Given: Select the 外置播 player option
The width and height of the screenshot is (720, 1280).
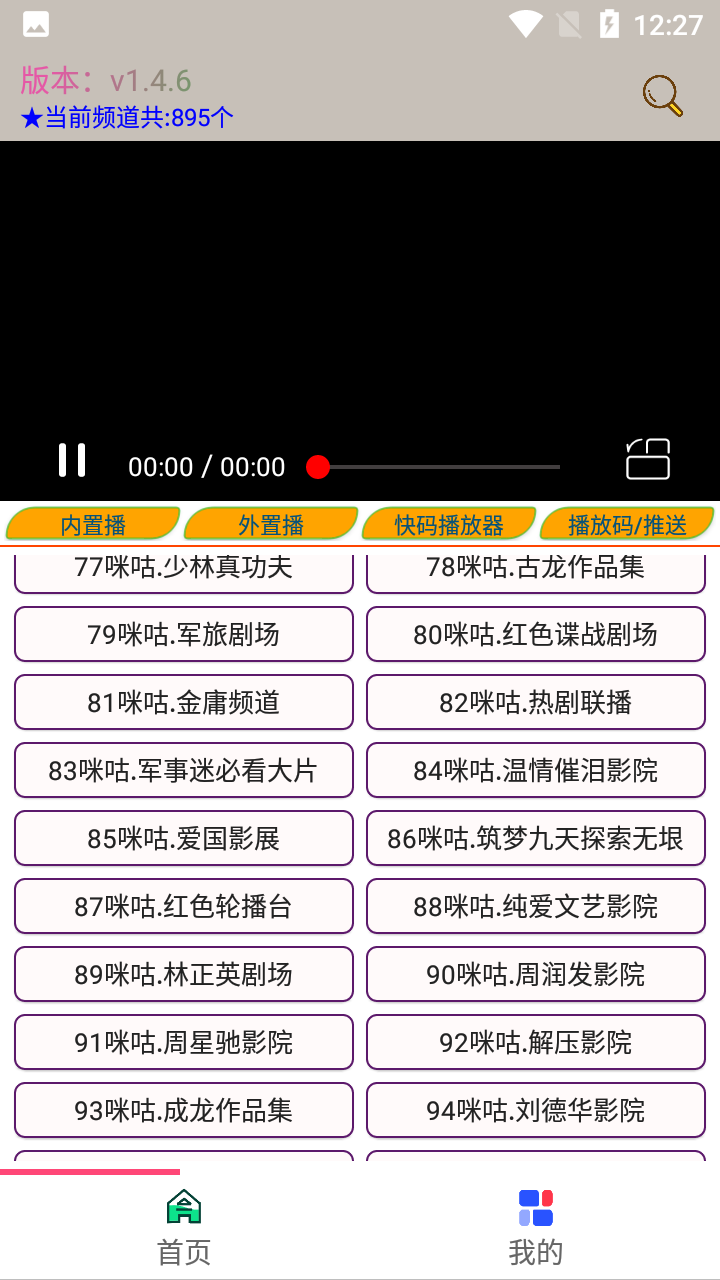Looking at the screenshot, I should (x=271, y=524).
